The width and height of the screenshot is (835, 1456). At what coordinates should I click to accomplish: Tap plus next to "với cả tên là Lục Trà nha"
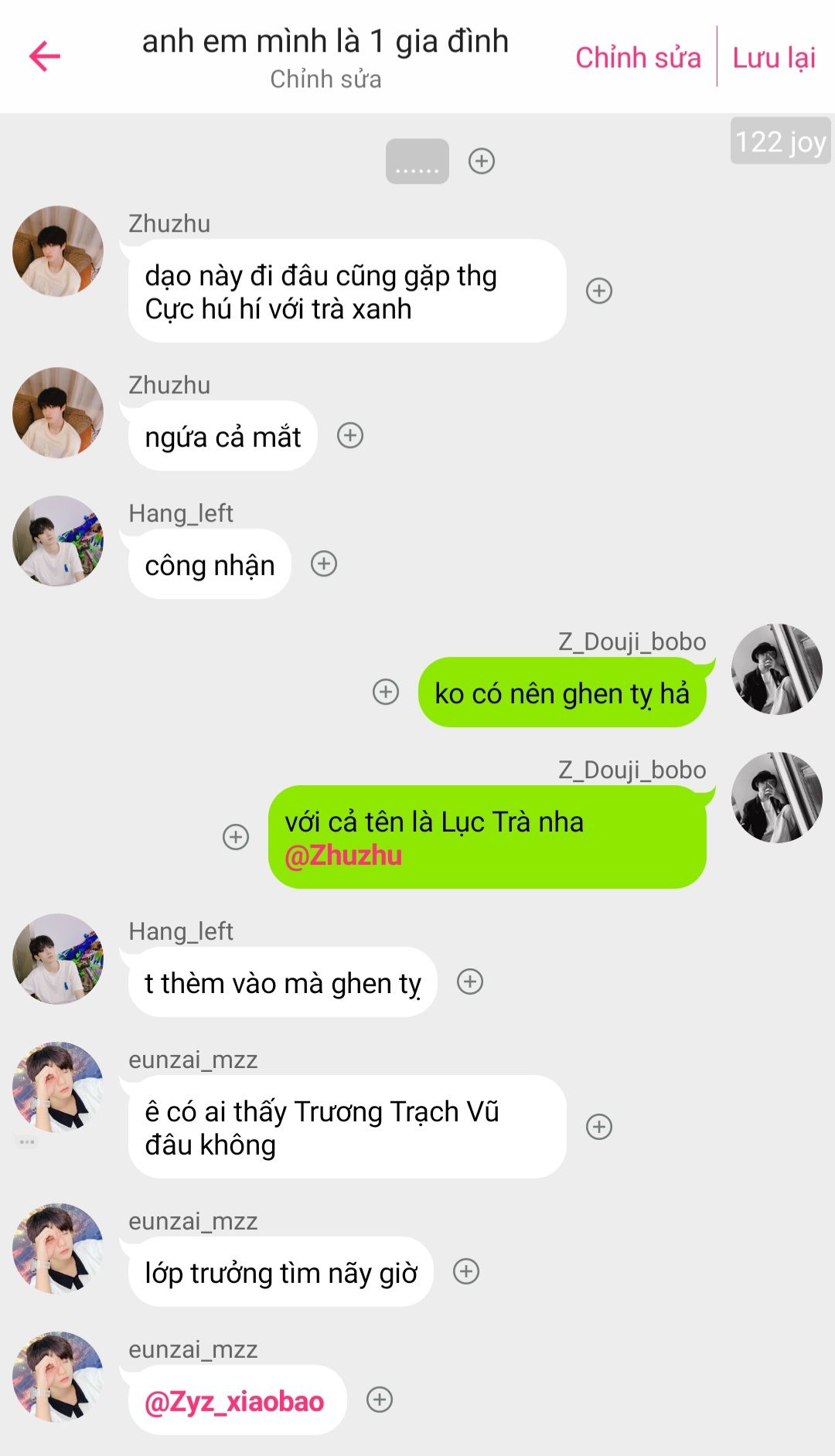[x=236, y=837]
